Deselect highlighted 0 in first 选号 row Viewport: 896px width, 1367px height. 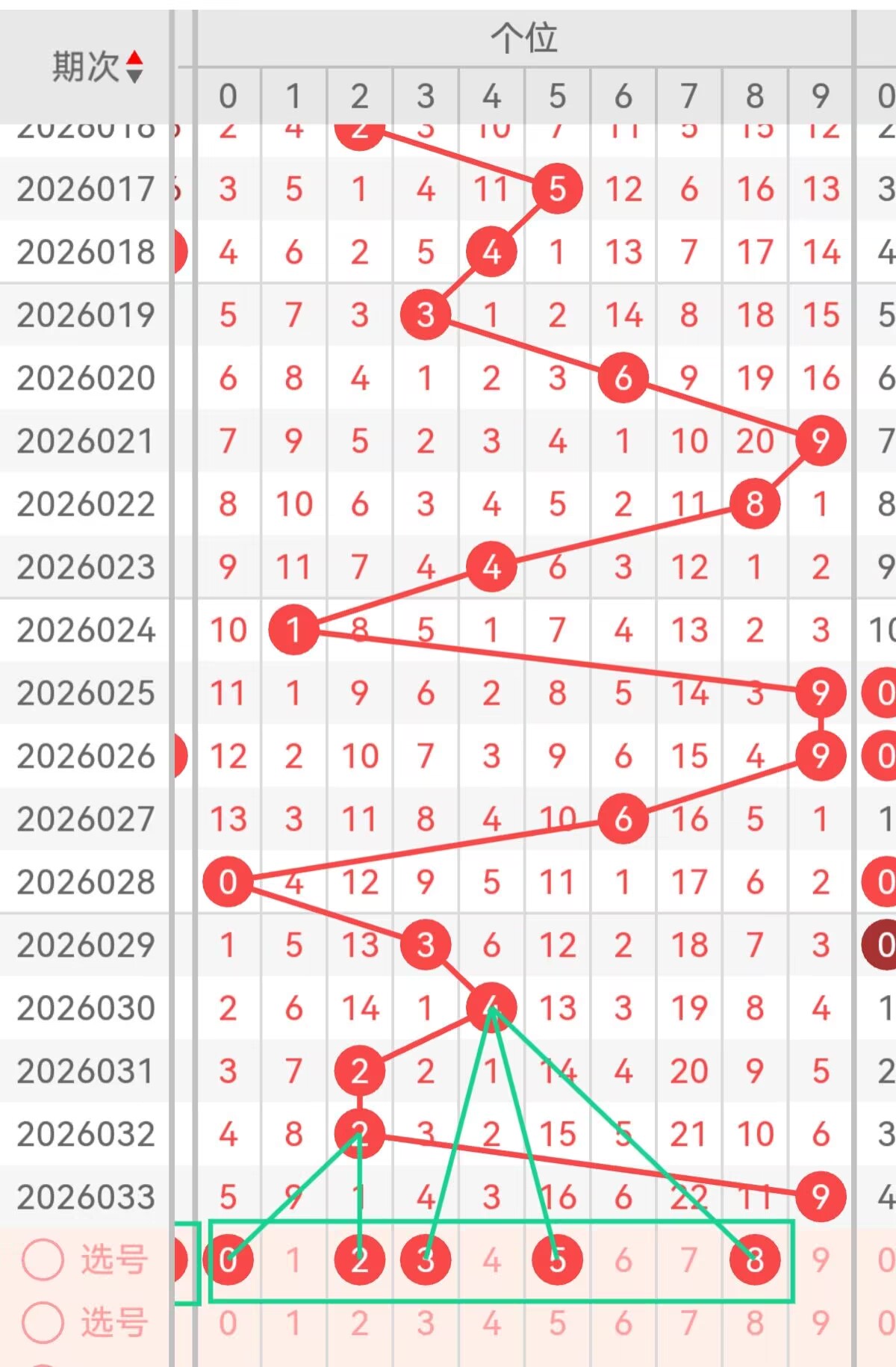(x=228, y=1260)
